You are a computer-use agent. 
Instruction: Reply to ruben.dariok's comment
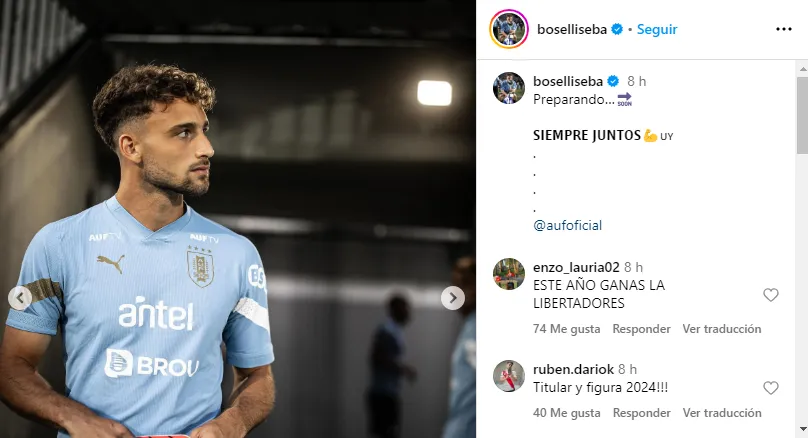(641, 413)
